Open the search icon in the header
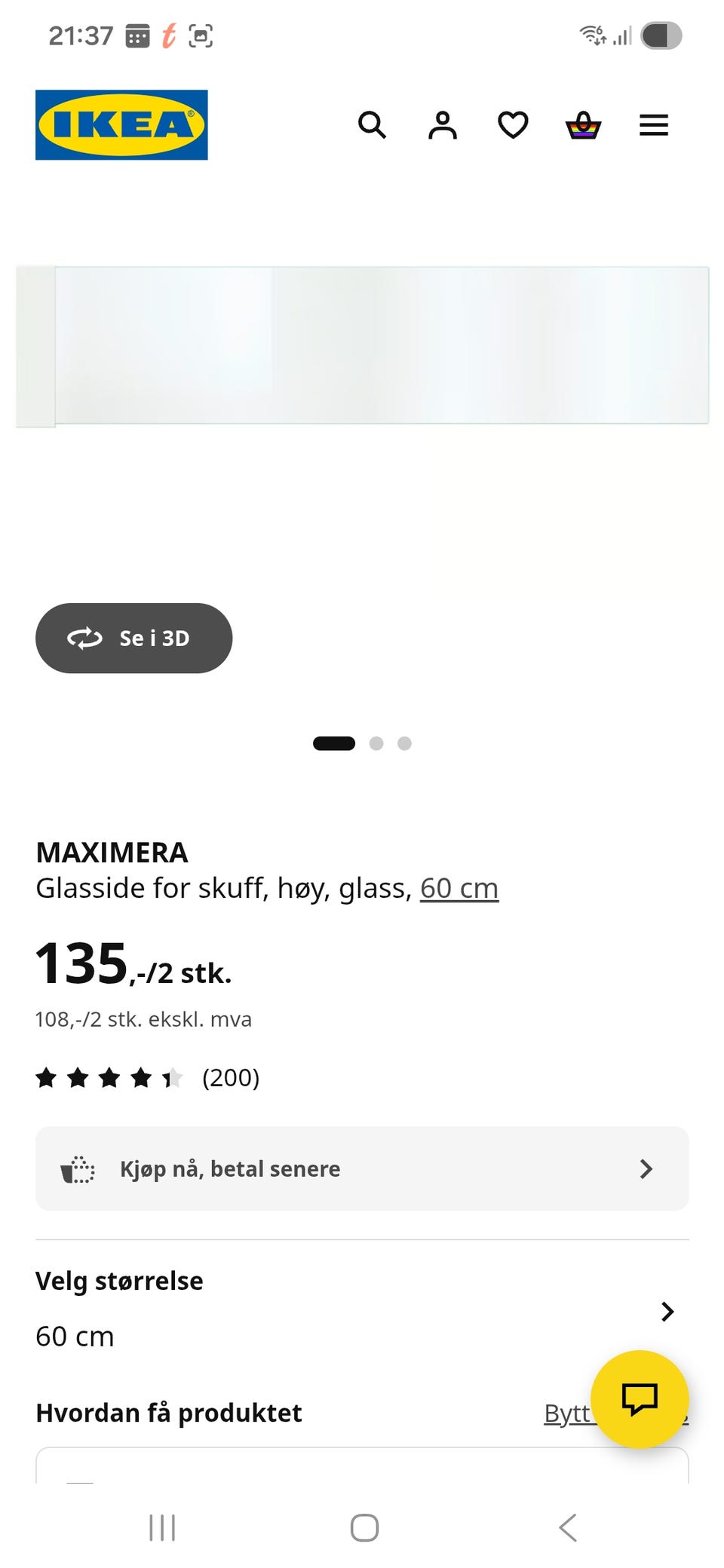Viewport: 724px width, 1568px height. pos(372,125)
